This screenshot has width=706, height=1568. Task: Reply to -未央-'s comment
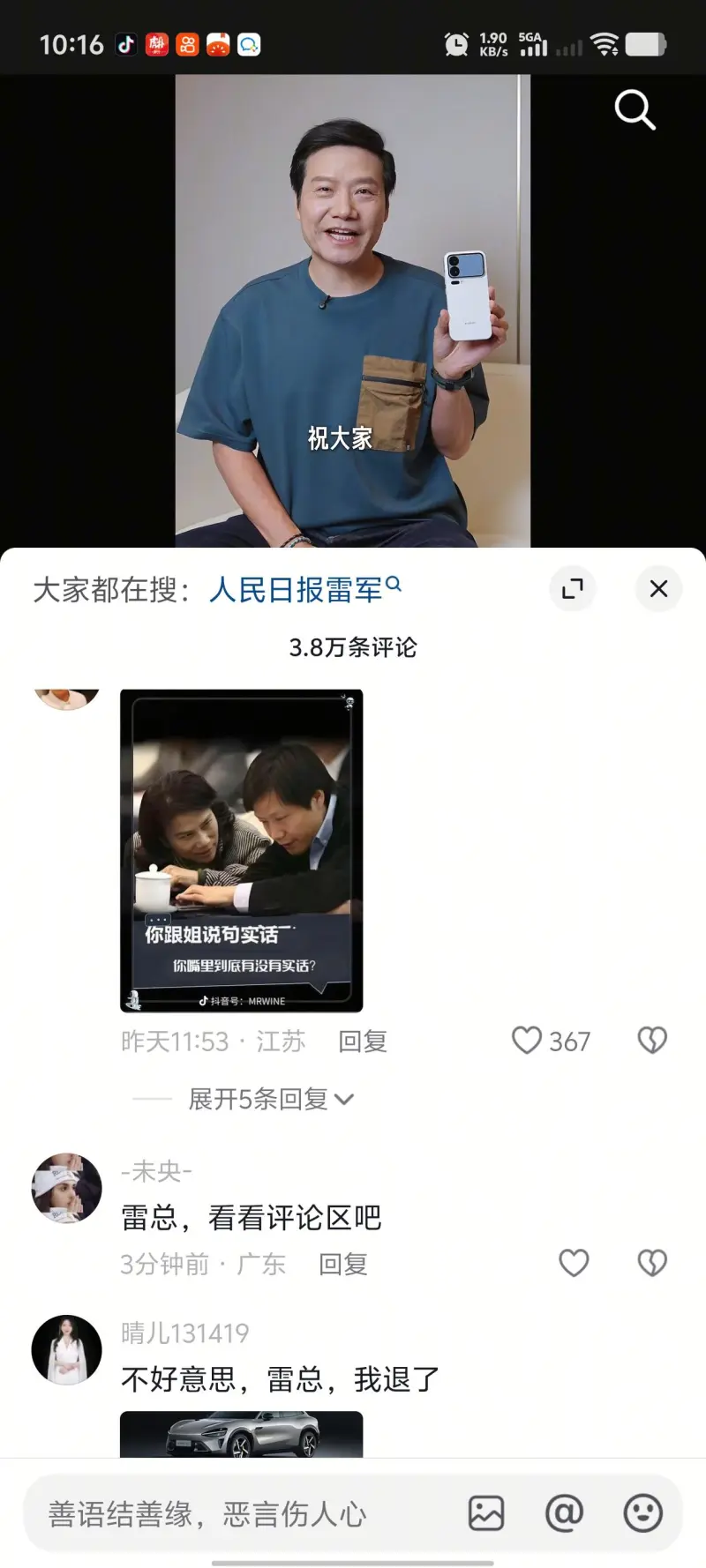point(342,1265)
